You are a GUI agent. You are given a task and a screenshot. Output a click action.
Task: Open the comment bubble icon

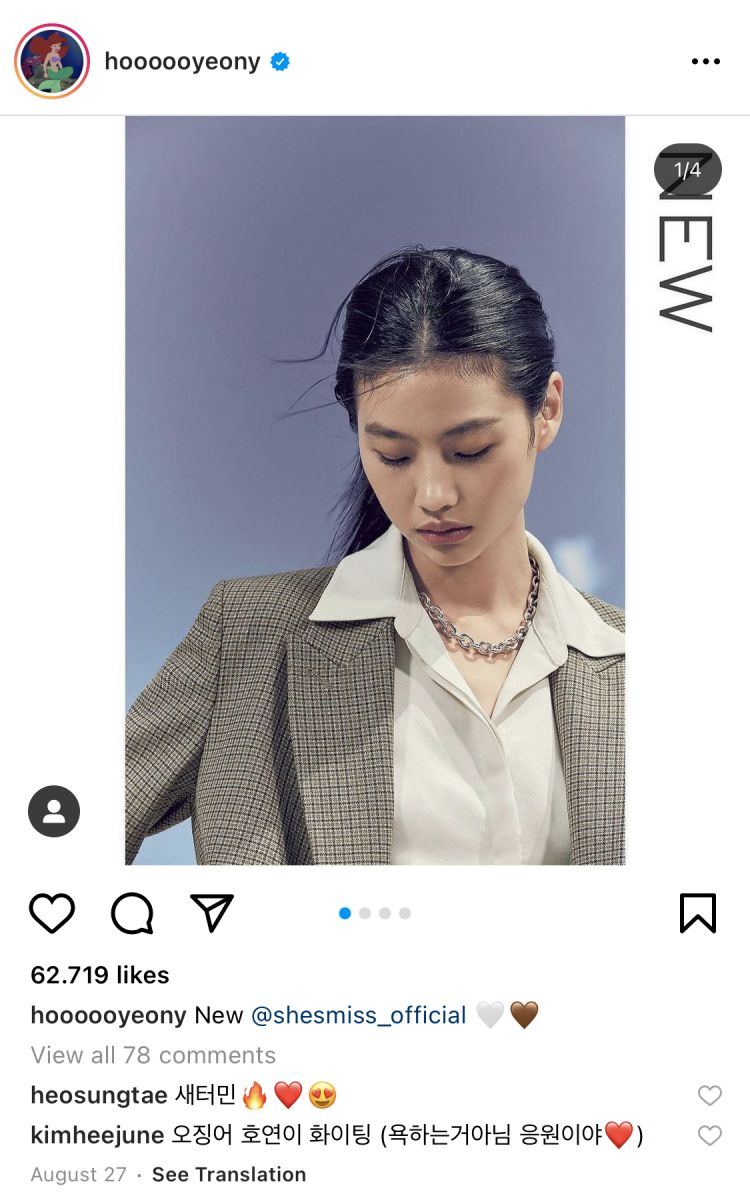click(x=132, y=913)
